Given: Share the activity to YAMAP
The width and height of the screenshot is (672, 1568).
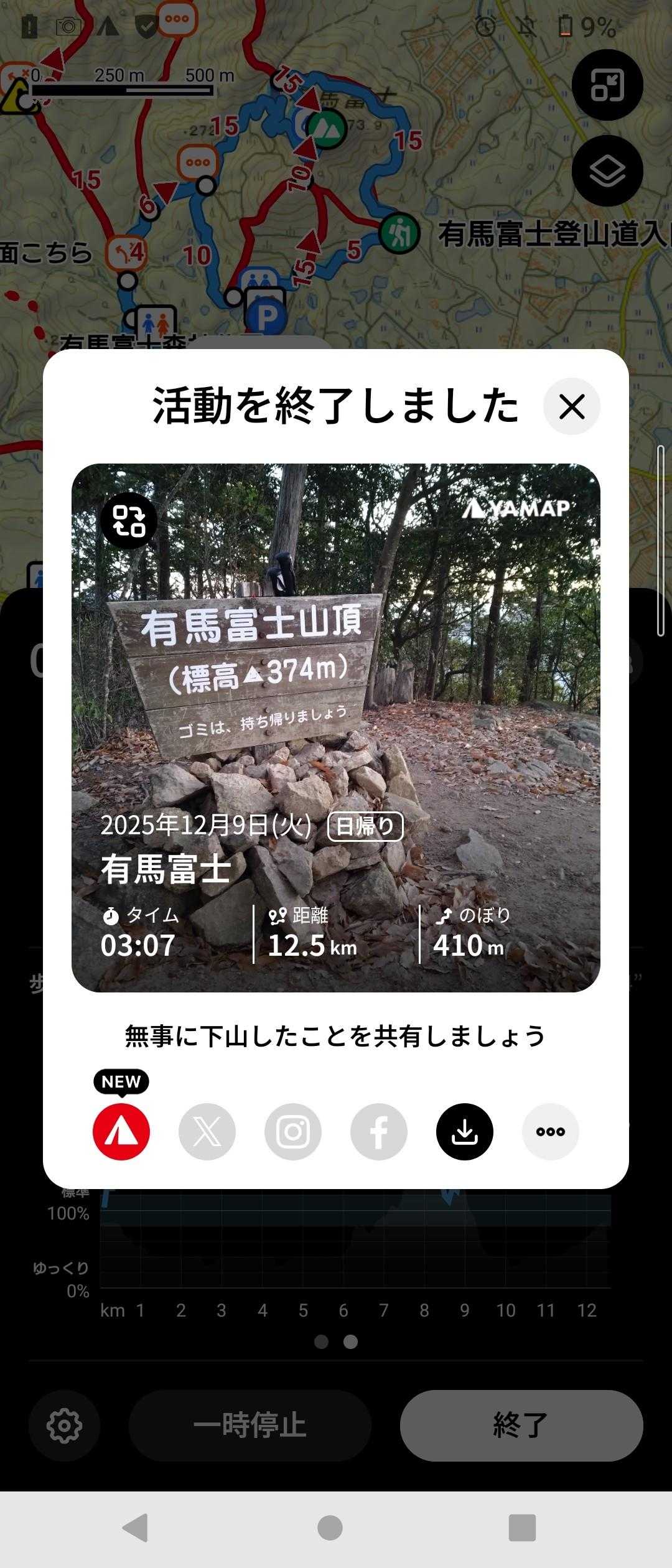Looking at the screenshot, I should pos(121,1132).
